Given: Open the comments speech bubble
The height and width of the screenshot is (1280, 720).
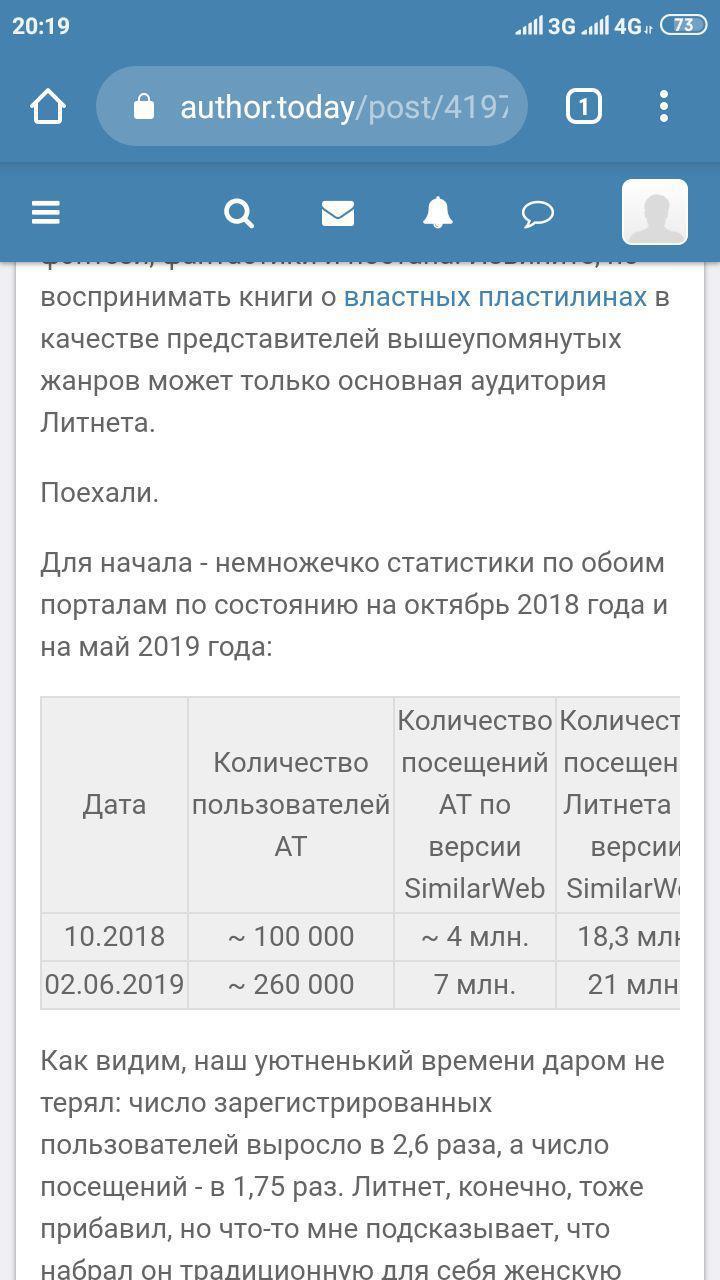Looking at the screenshot, I should coord(538,212).
